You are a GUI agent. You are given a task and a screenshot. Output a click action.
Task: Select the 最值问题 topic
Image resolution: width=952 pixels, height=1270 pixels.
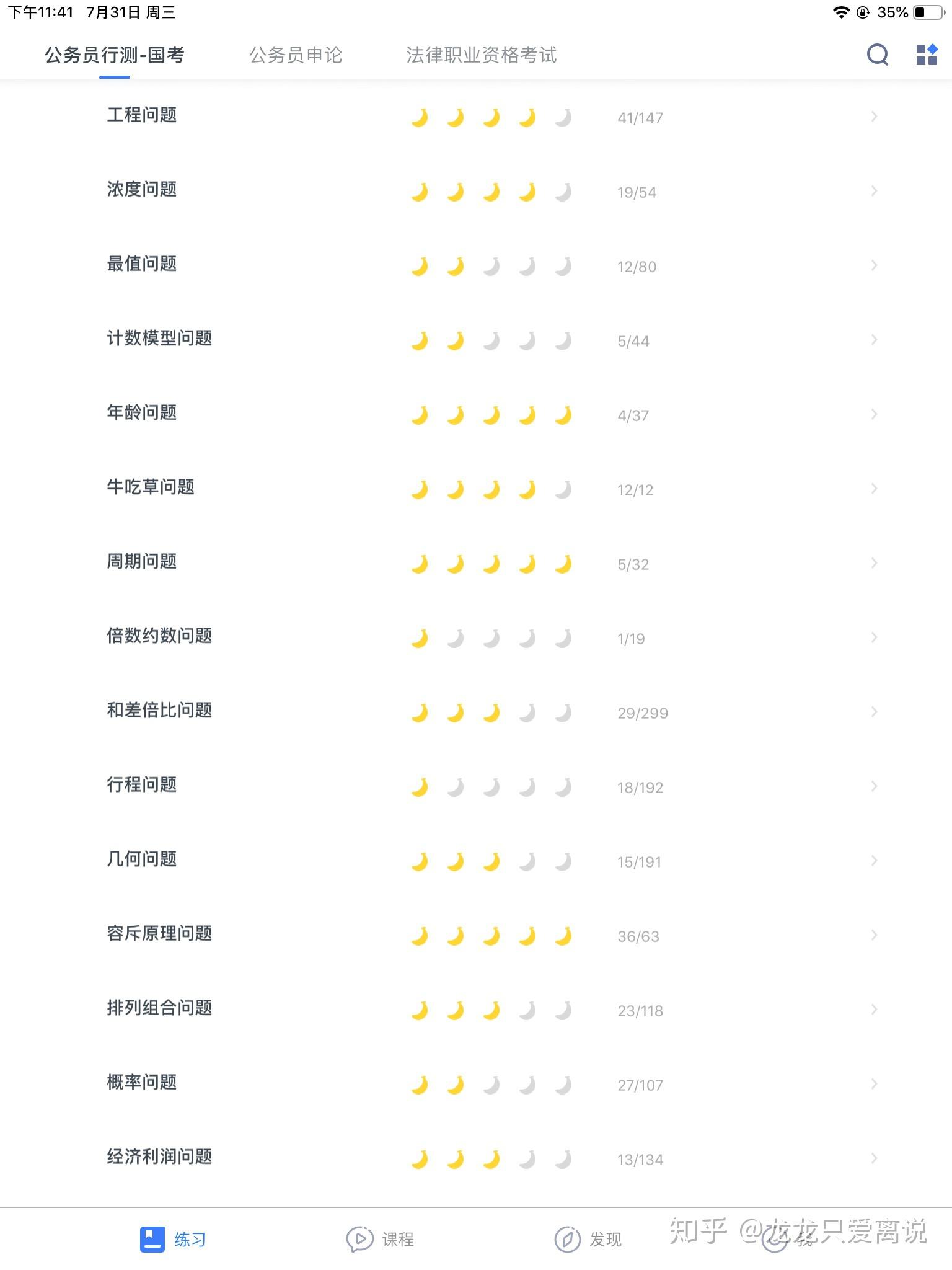pos(142,264)
